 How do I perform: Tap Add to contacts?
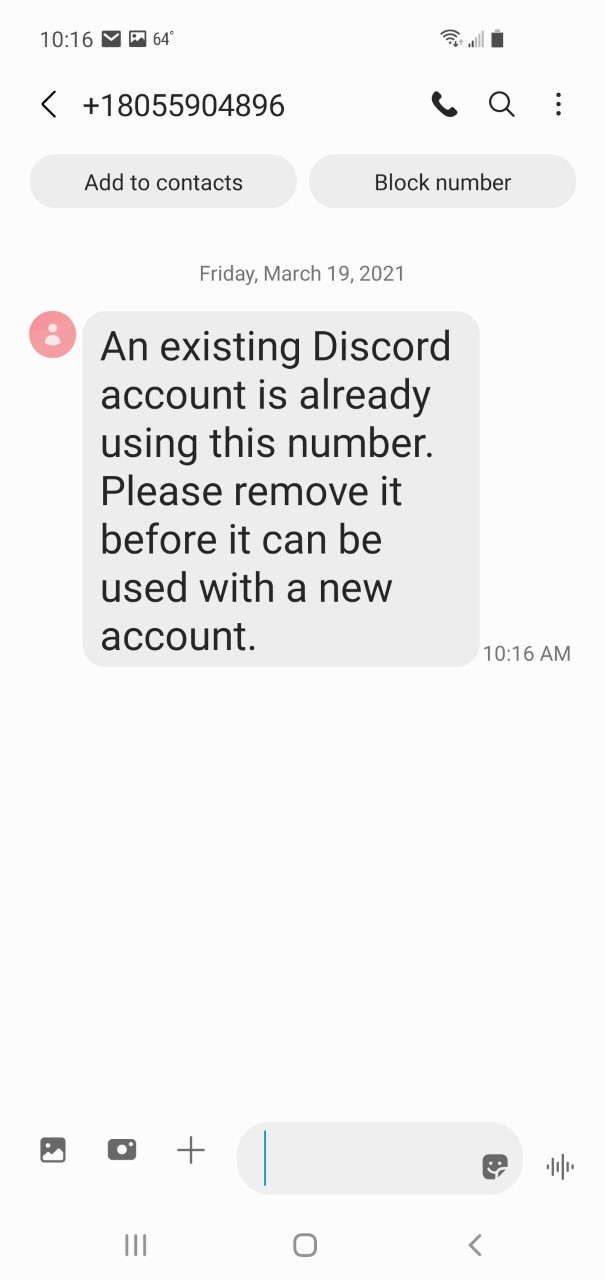pyautogui.click(x=163, y=182)
